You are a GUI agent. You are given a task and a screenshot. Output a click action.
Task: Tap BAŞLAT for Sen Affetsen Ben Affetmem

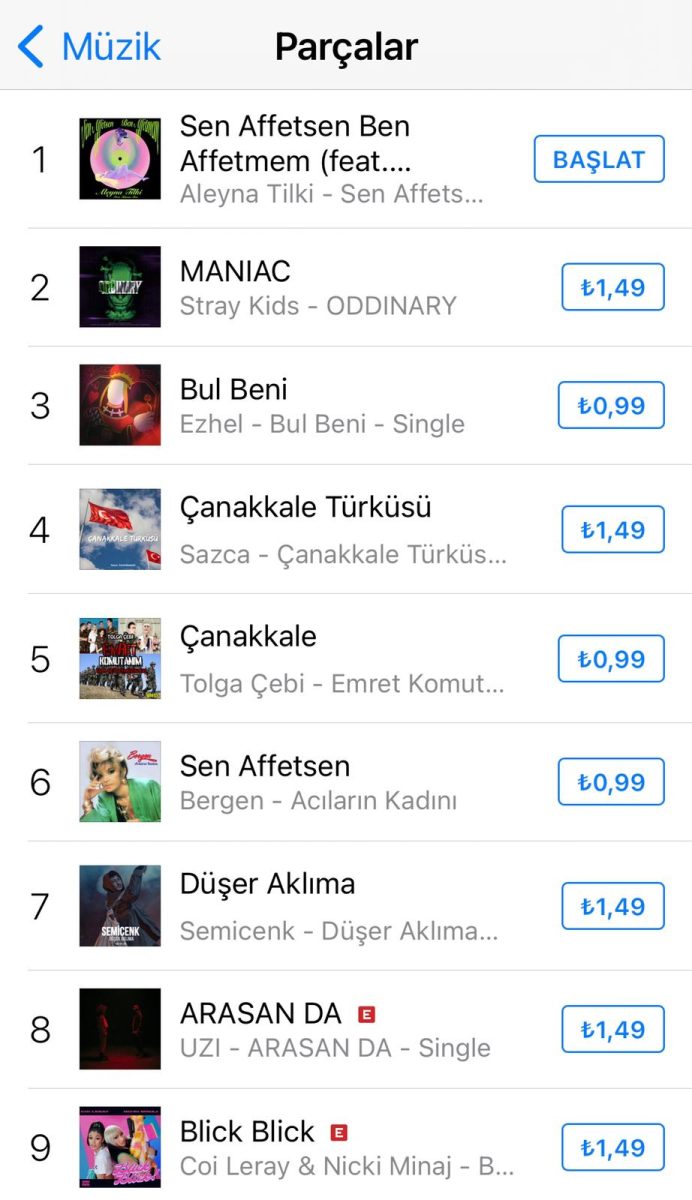click(598, 159)
